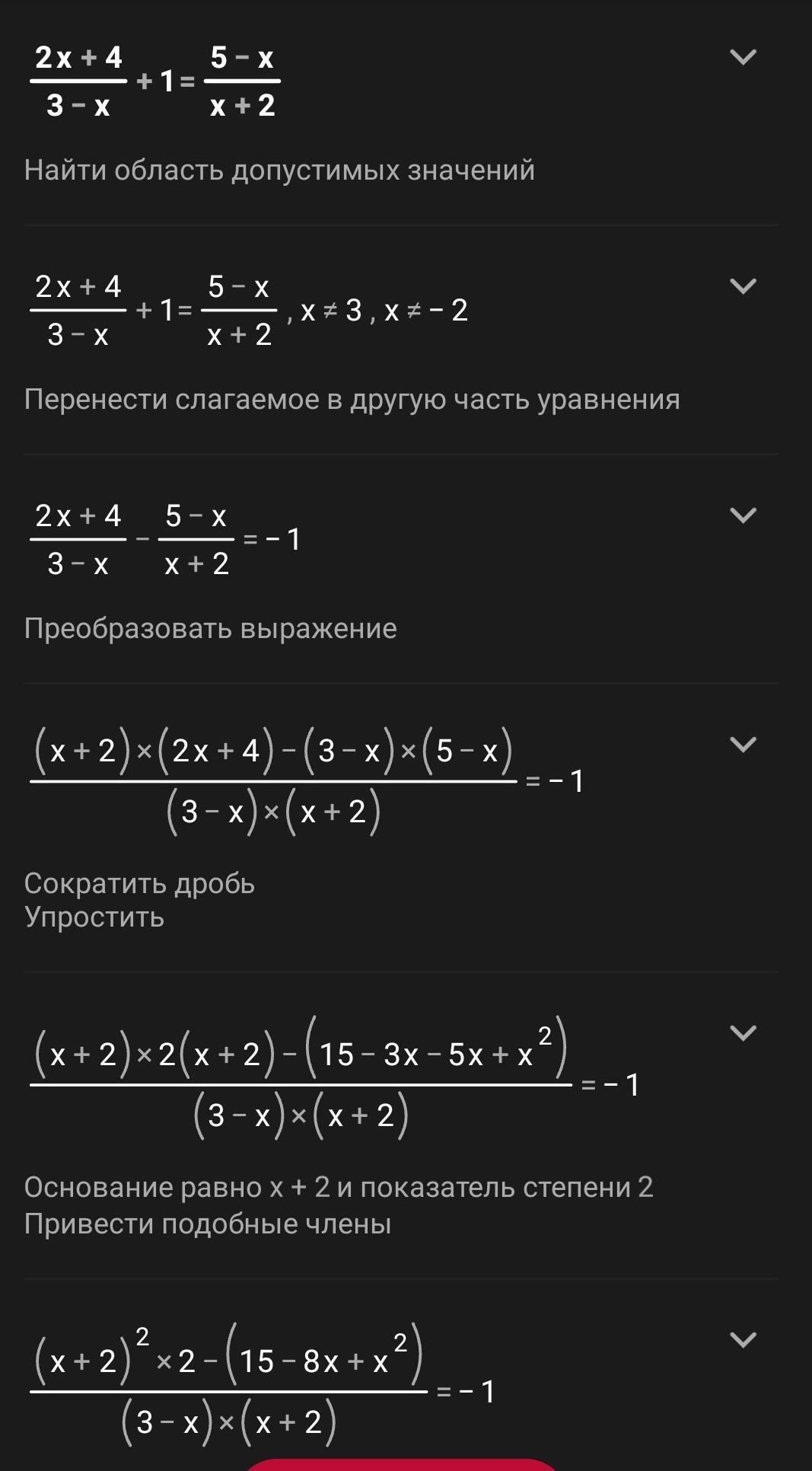
Task: Expand the original equation step chevron
Action: 743,57
